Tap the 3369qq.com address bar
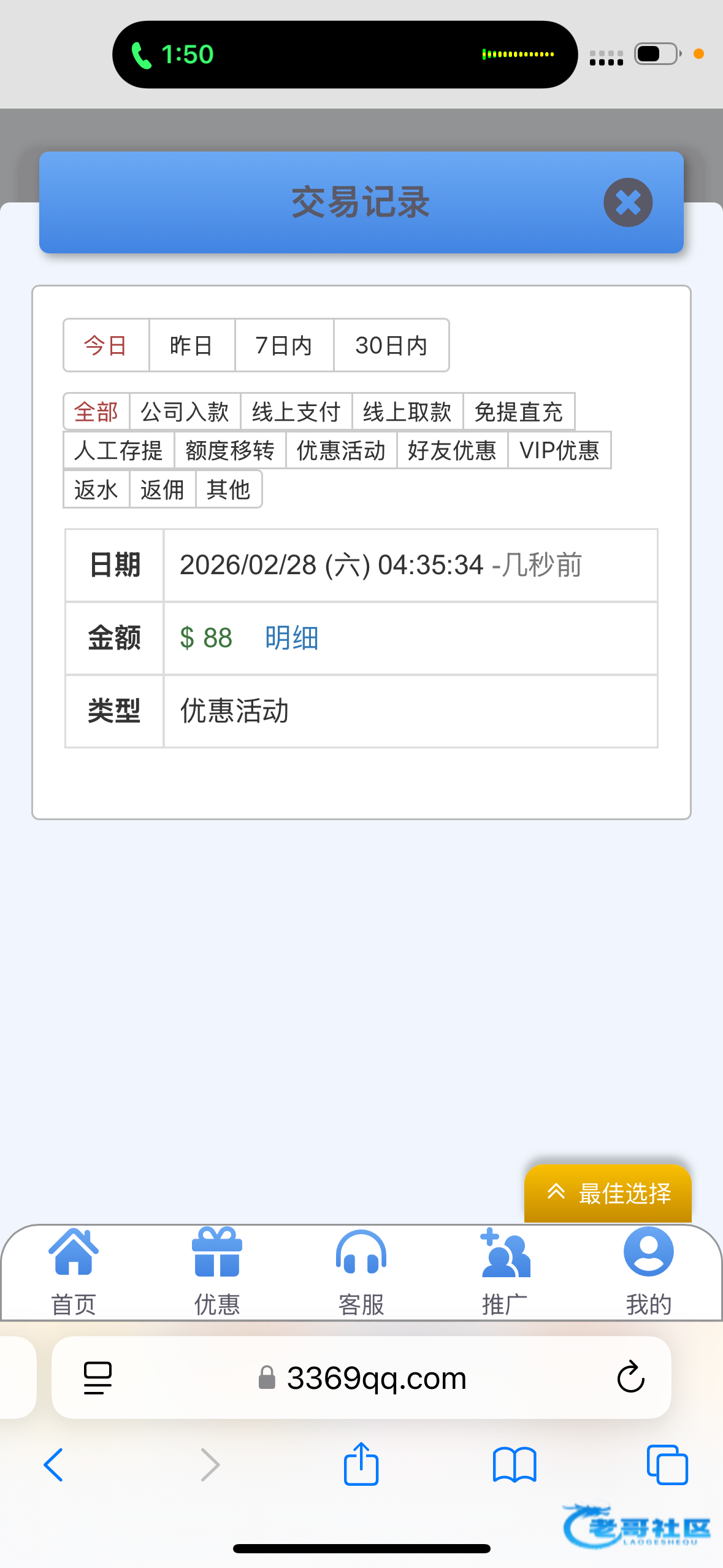Screen dimensions: 723x1568 tap(361, 1378)
